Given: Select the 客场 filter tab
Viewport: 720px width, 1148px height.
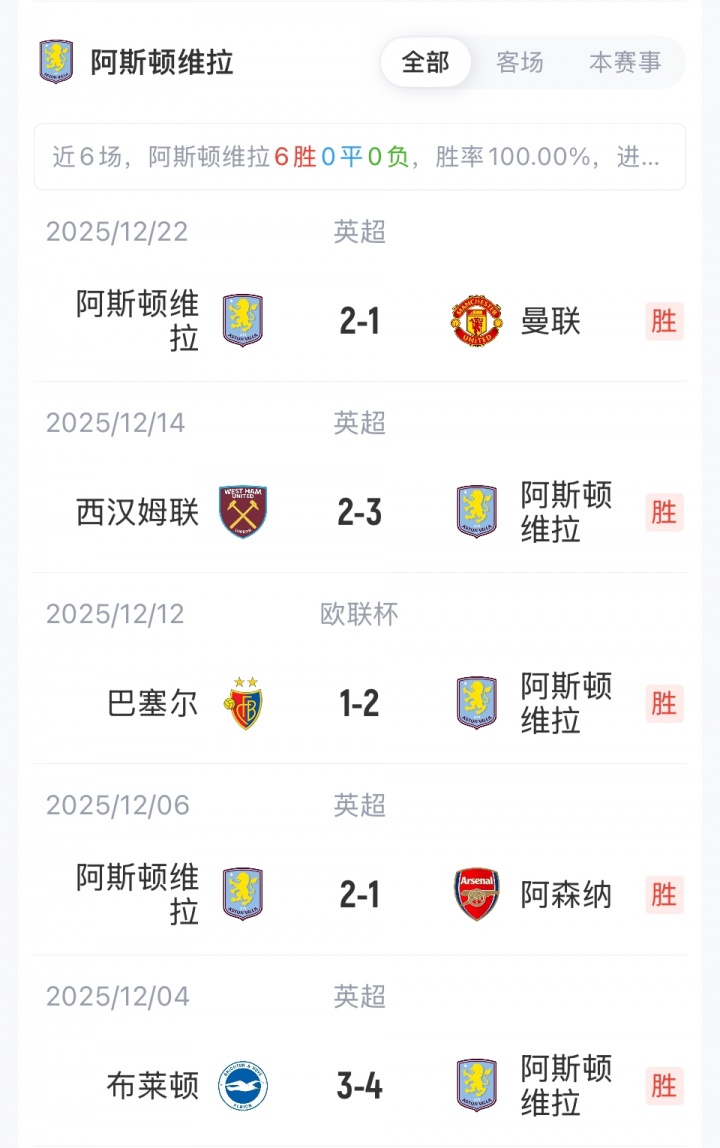Looking at the screenshot, I should point(520,62).
